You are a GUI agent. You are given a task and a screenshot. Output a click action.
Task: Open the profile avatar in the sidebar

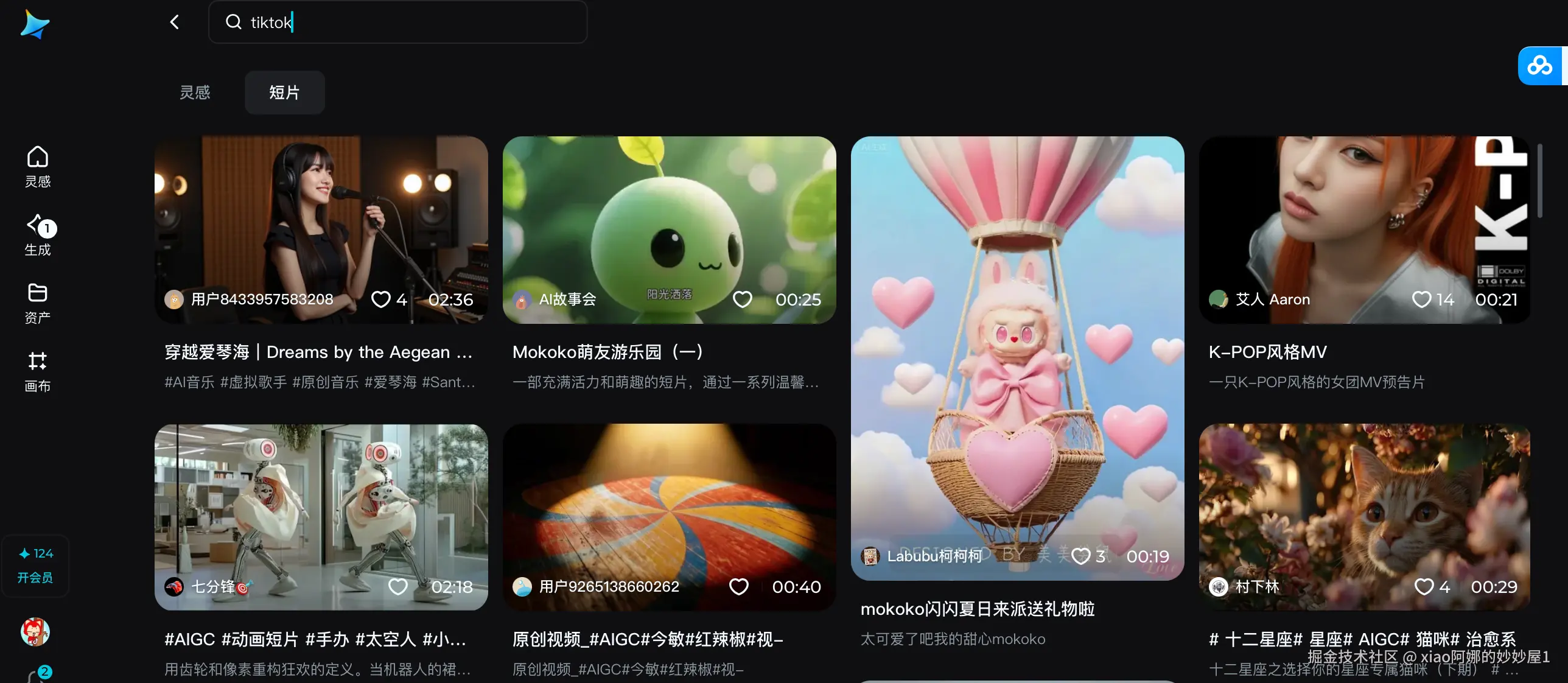point(35,632)
